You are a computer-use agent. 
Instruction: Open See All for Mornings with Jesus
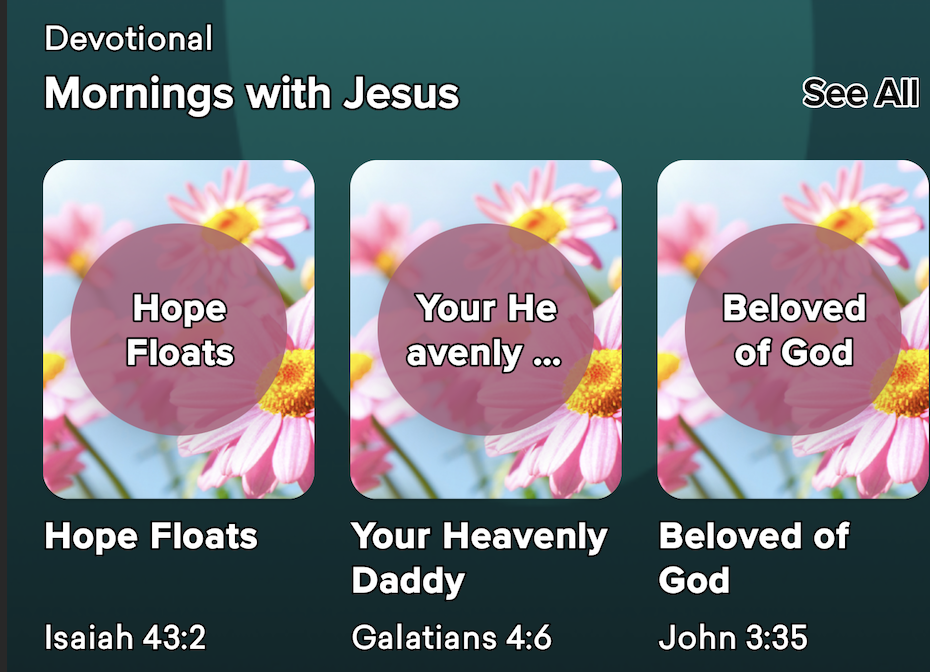click(859, 93)
